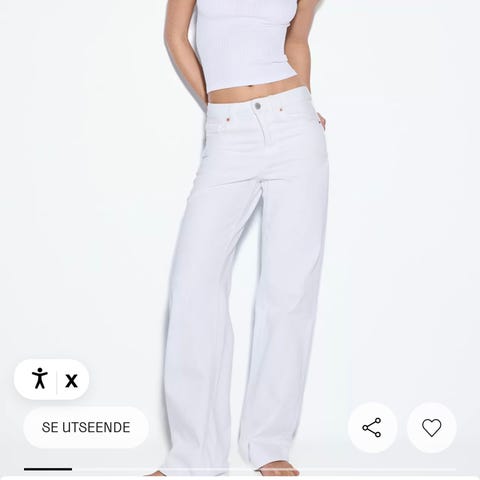The width and height of the screenshot is (480, 480).
Task: Add the jeans to favorites with heart
Action: point(432,427)
